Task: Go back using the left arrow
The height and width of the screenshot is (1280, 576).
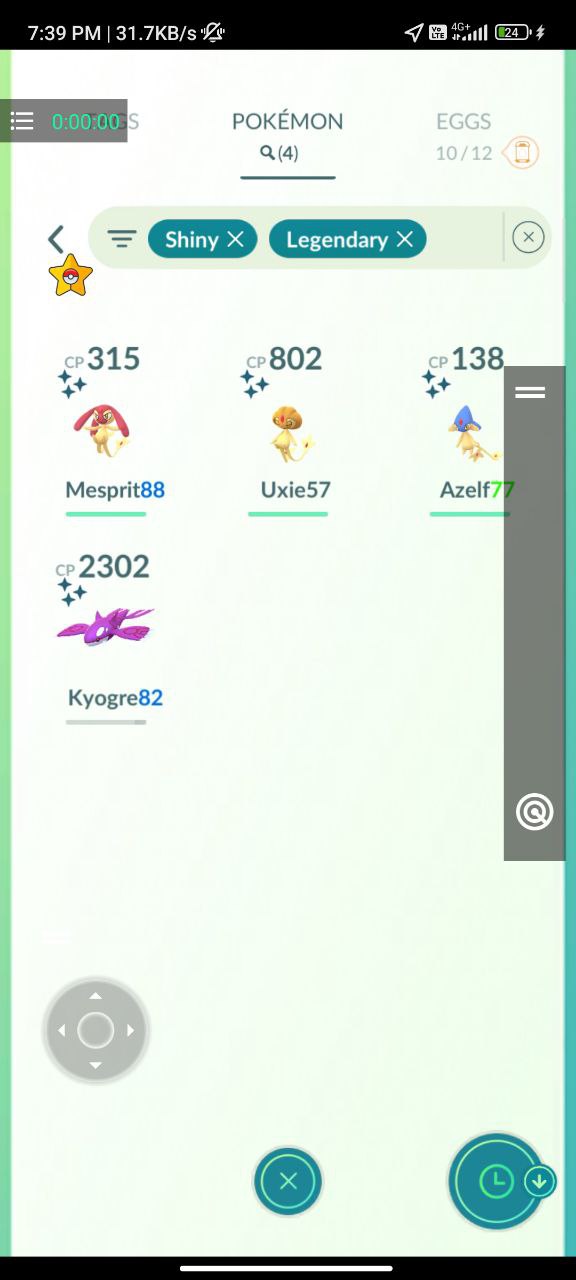Action: 56,239
